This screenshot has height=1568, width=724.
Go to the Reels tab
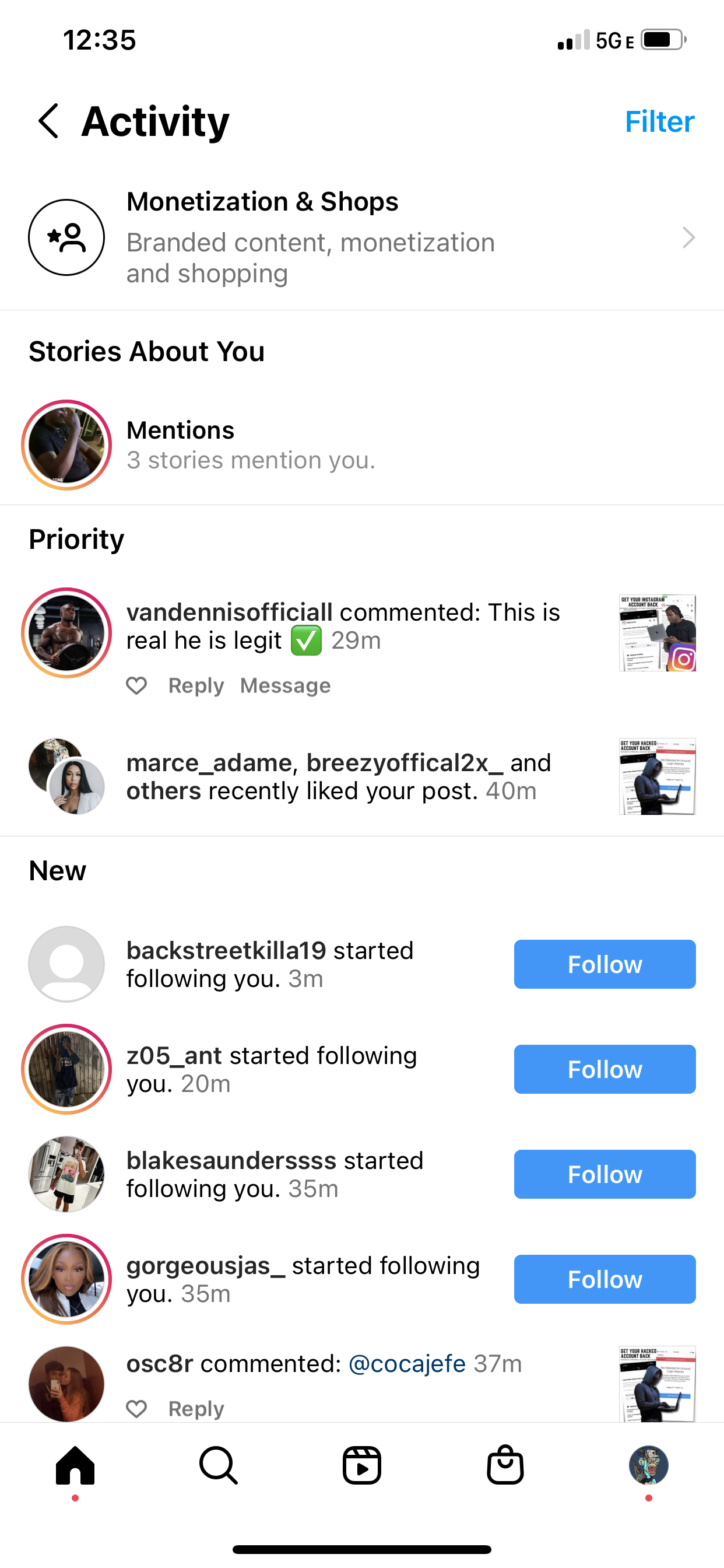(362, 1466)
